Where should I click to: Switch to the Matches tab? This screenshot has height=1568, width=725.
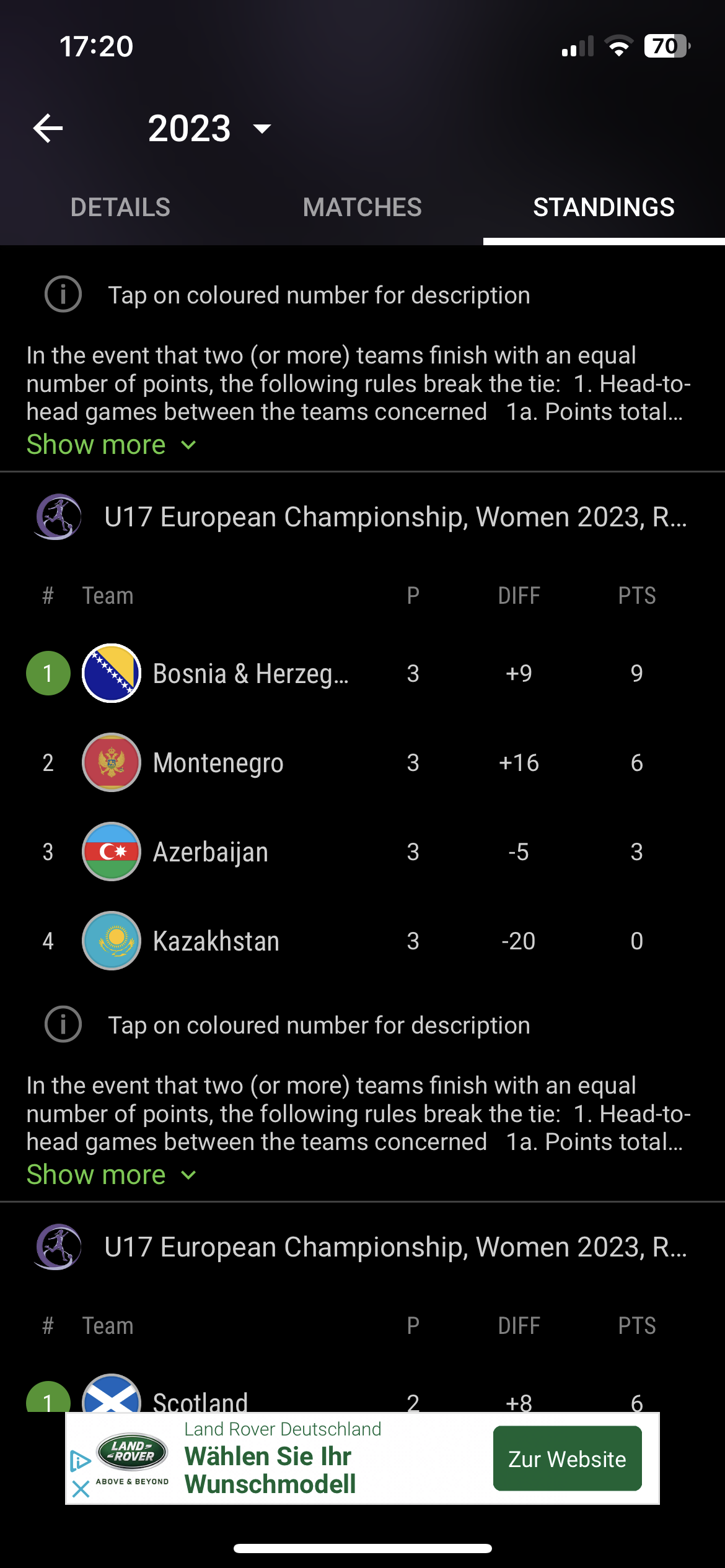pos(362,207)
